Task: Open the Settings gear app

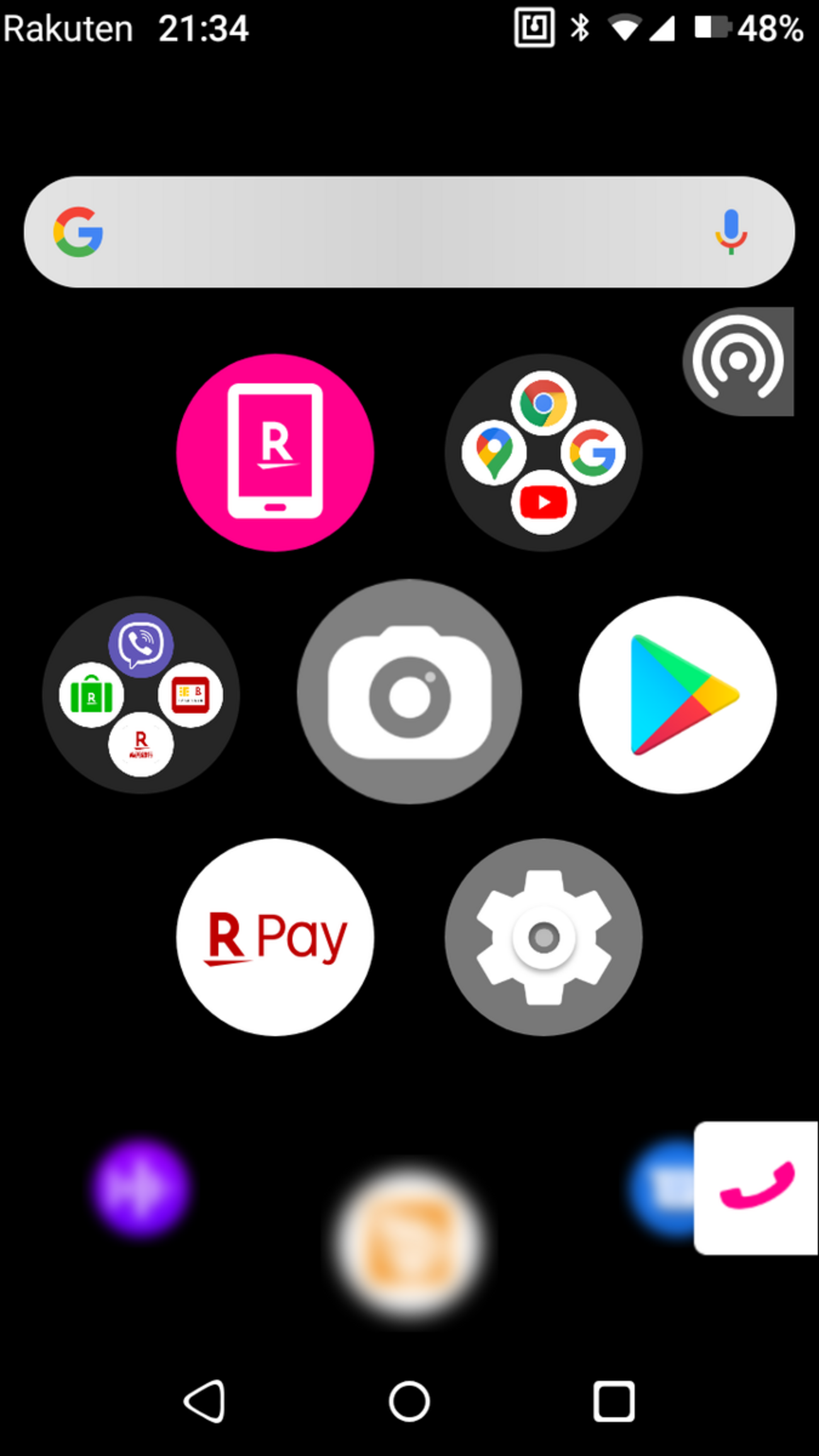Action: [543, 937]
